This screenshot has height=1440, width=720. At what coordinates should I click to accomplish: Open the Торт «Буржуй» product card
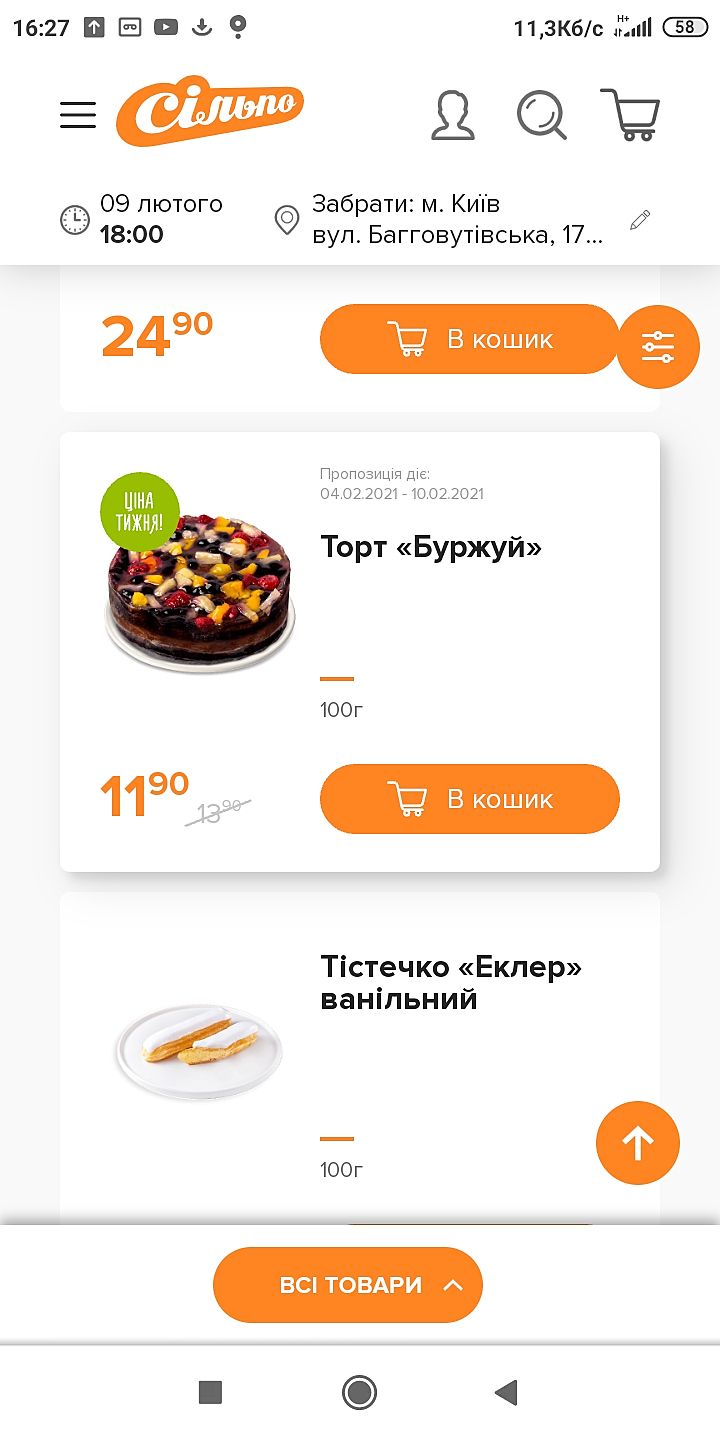[x=430, y=547]
